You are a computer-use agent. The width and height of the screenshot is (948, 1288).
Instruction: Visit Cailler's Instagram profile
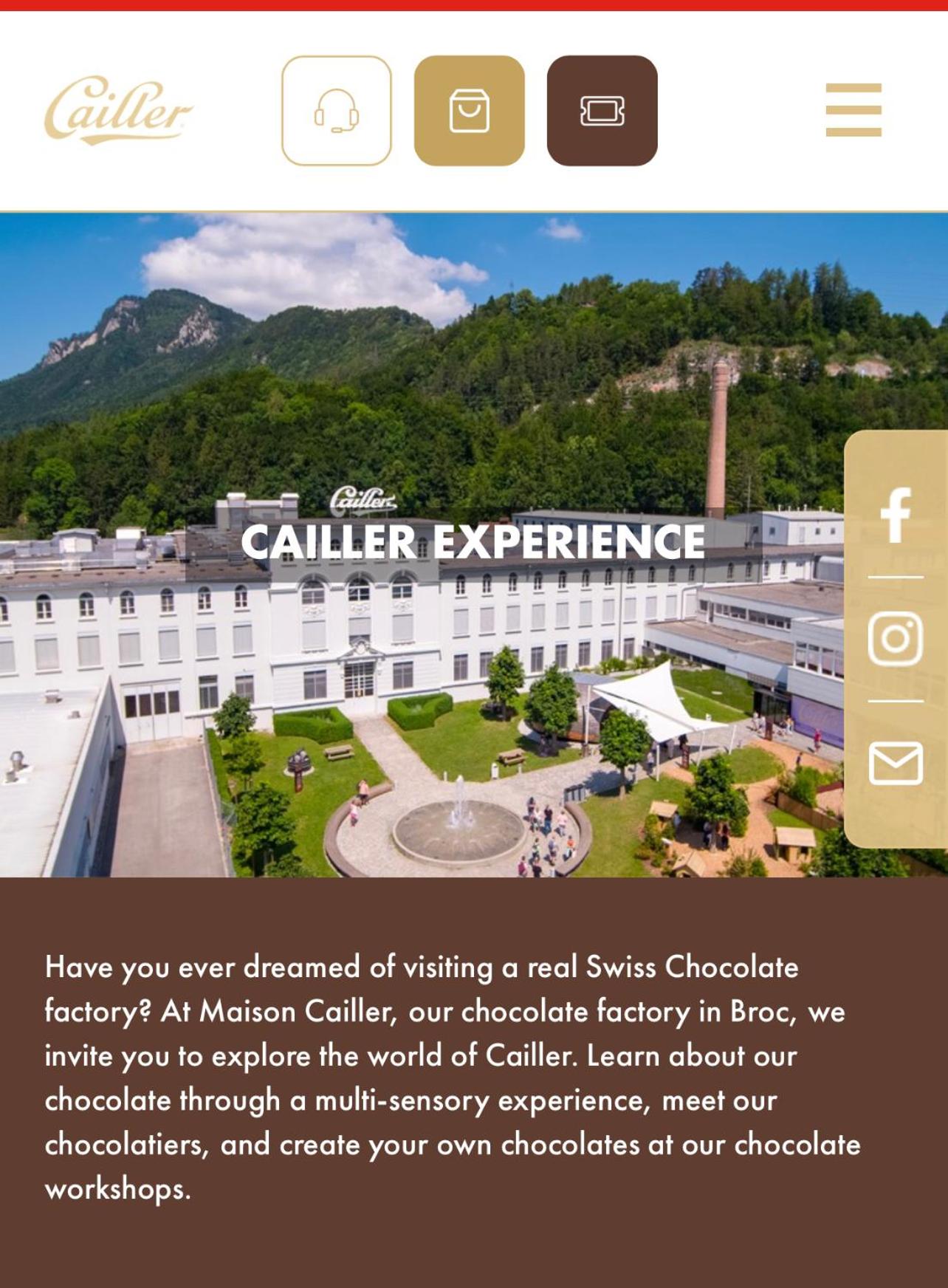tap(896, 639)
